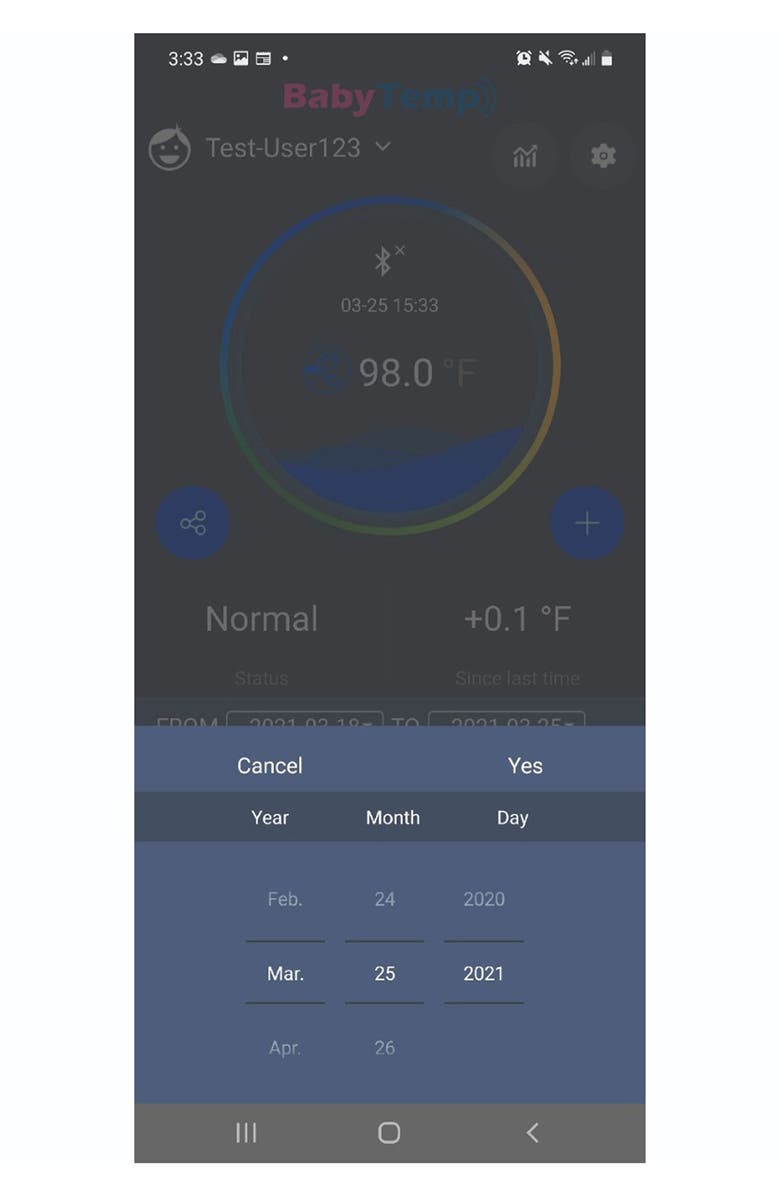Select 2020 in the year picker wheel
The height and width of the screenshot is (1196, 780).
click(484, 899)
